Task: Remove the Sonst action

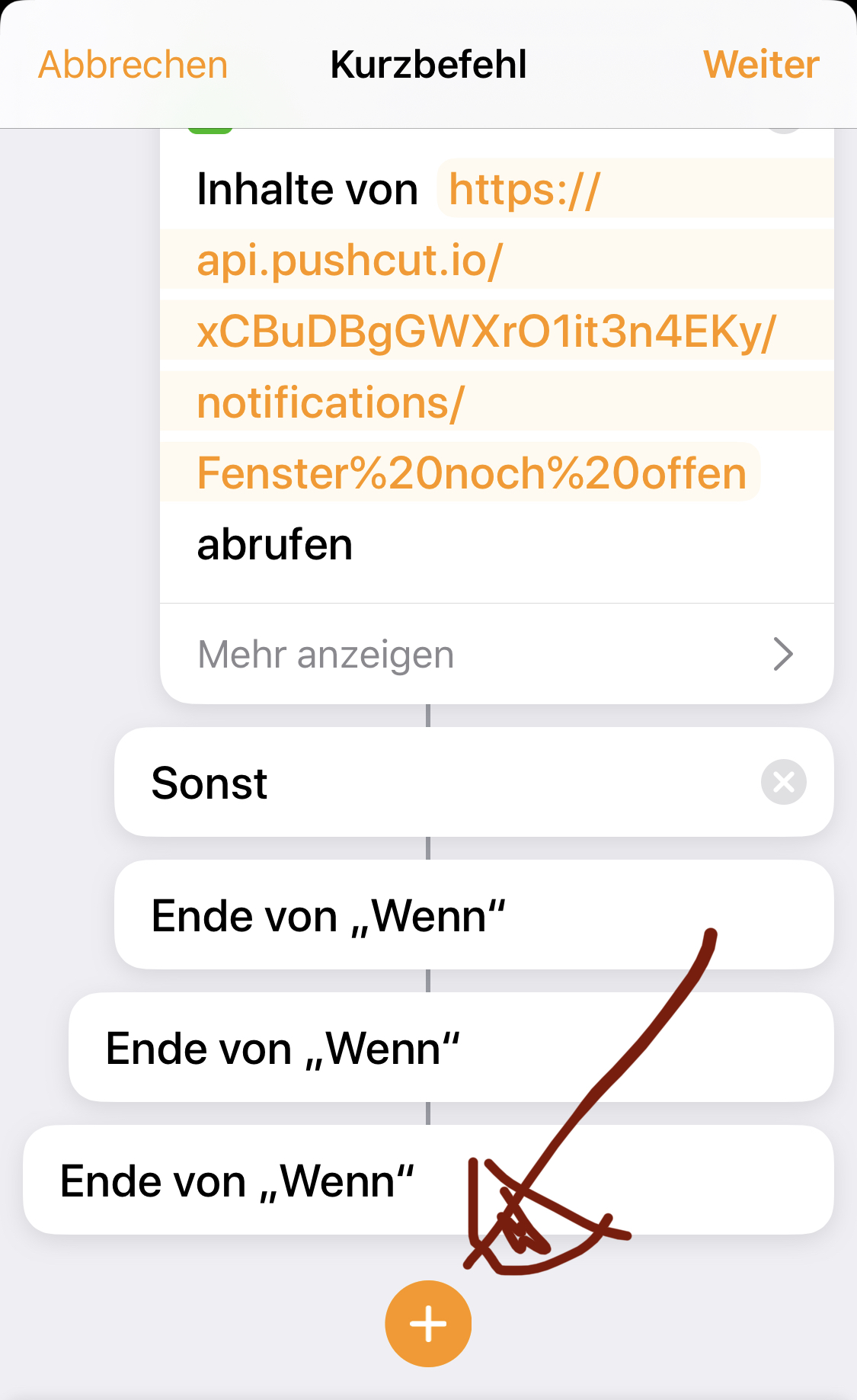Action: [783, 782]
